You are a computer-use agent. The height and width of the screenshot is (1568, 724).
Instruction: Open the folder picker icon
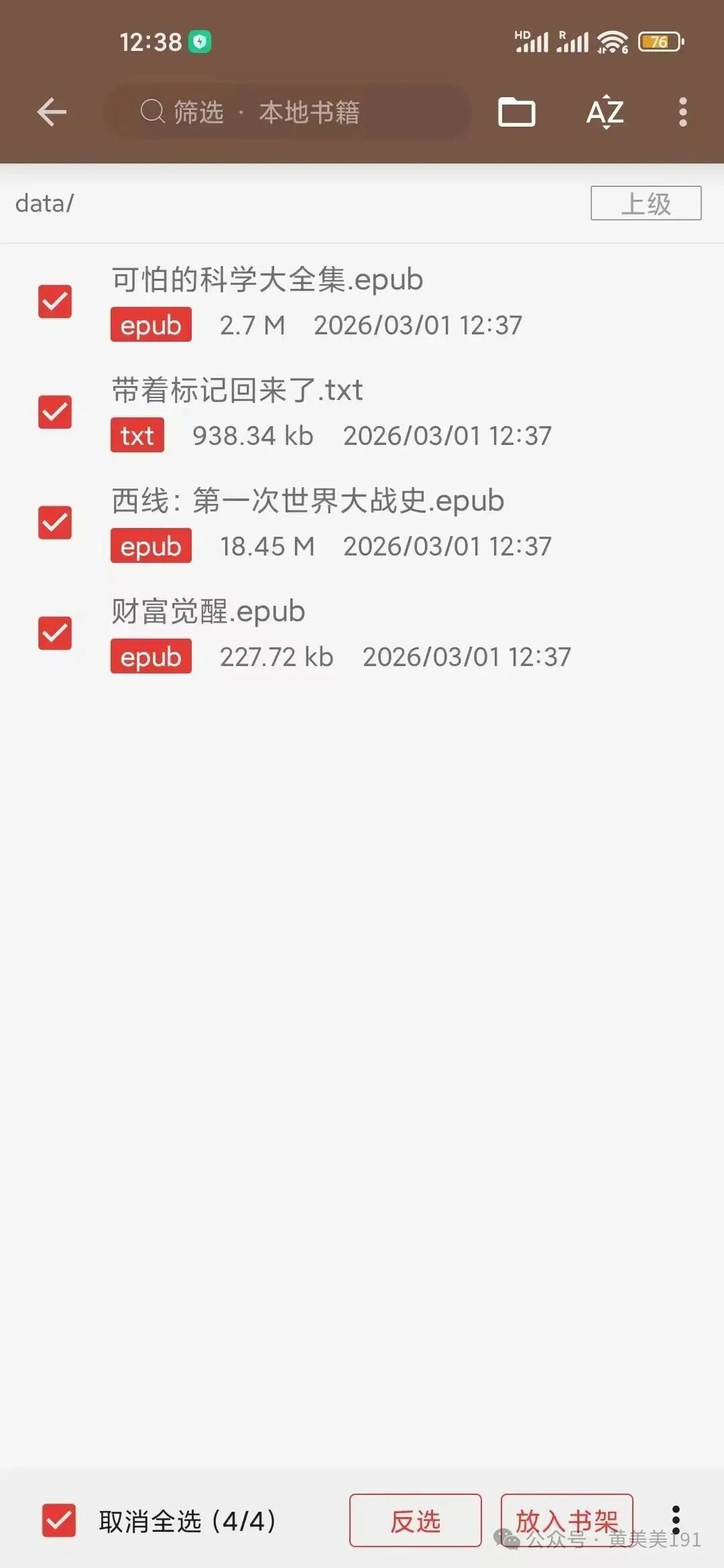coord(516,112)
